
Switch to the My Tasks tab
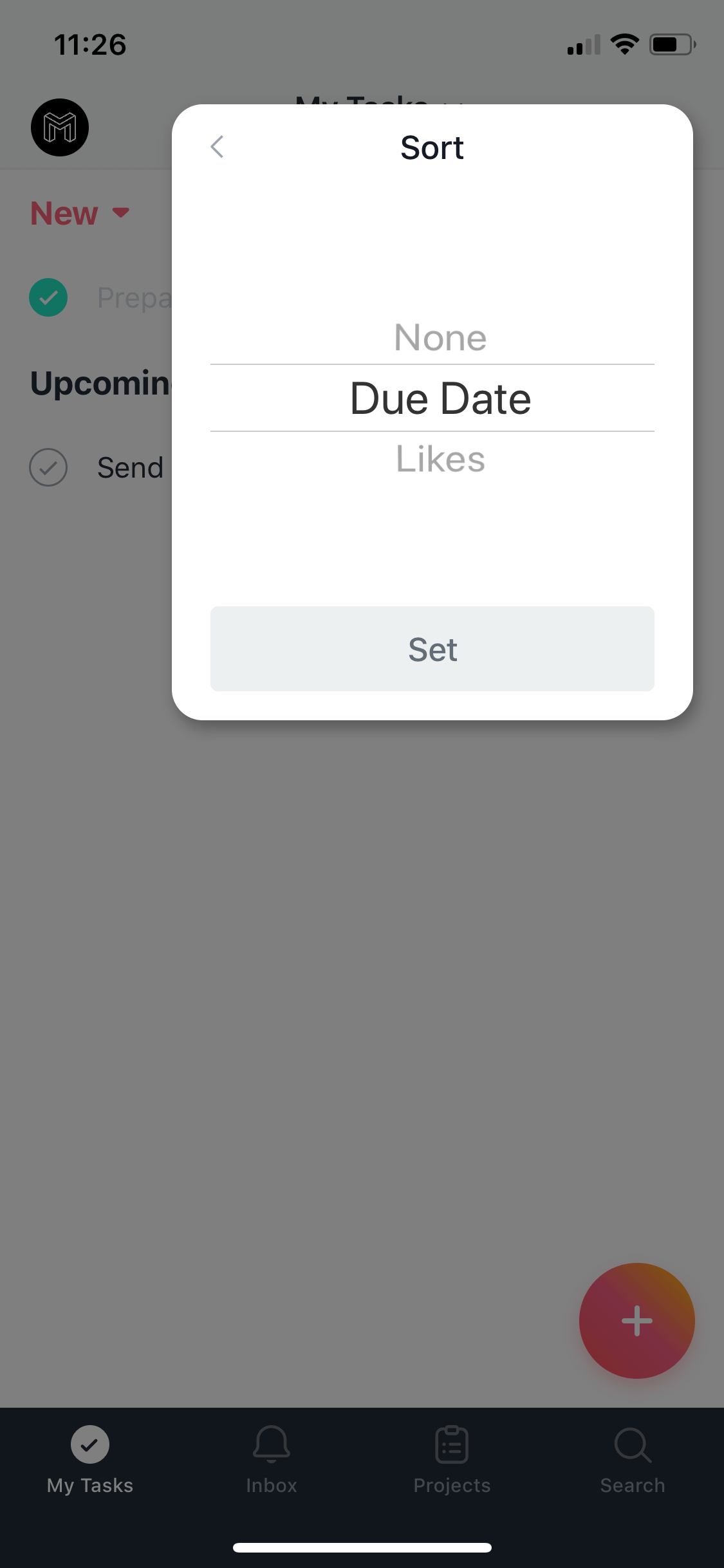coord(90,1460)
